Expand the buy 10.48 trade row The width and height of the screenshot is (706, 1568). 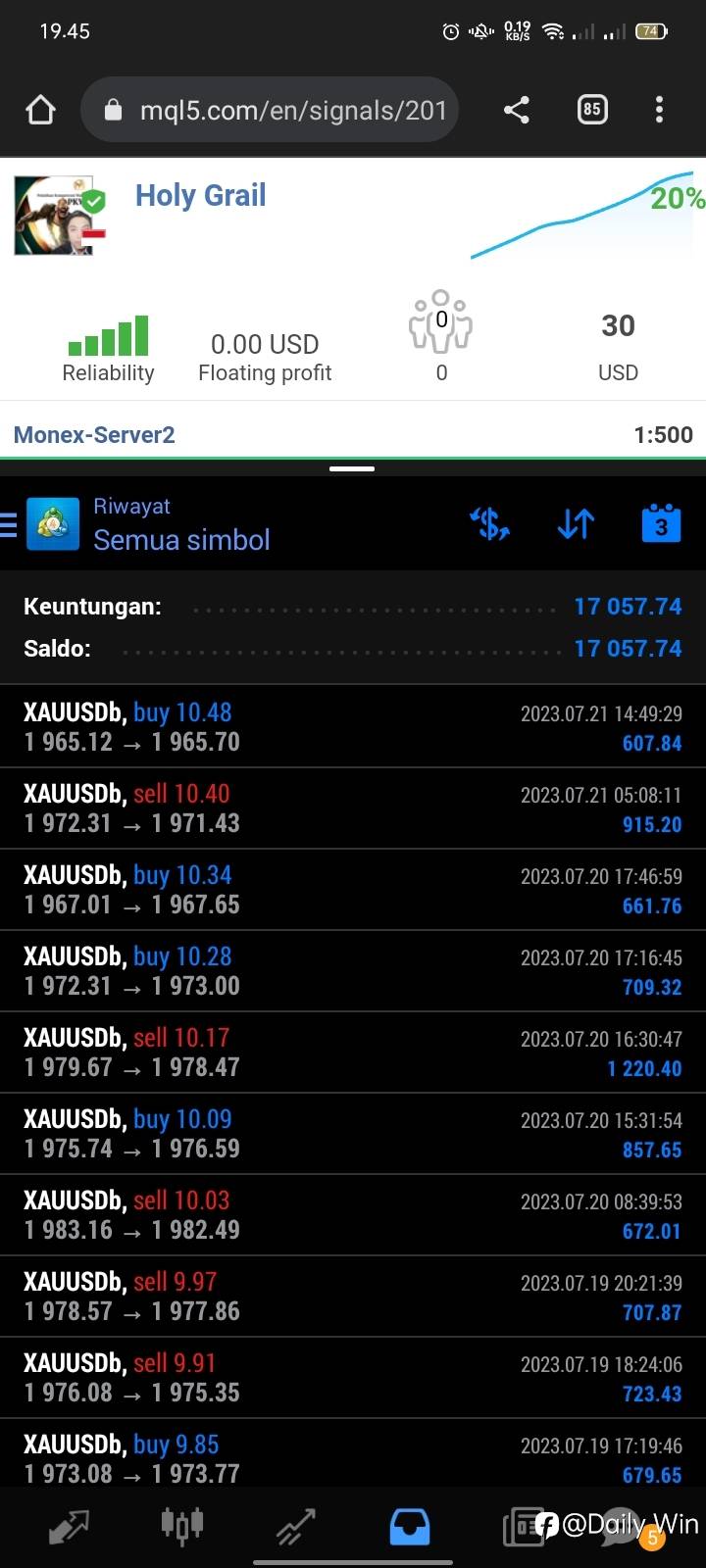353,727
